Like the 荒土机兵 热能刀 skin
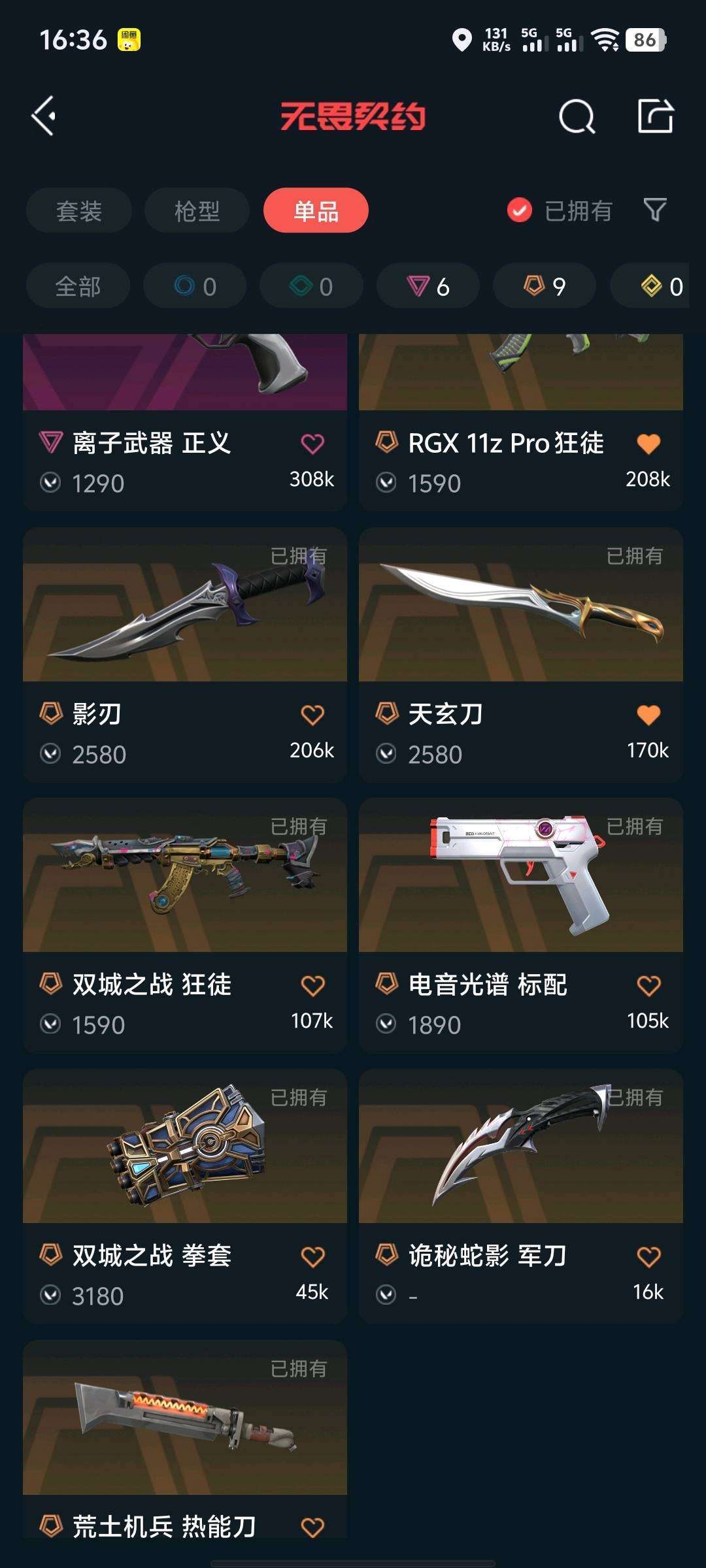 click(312, 1527)
